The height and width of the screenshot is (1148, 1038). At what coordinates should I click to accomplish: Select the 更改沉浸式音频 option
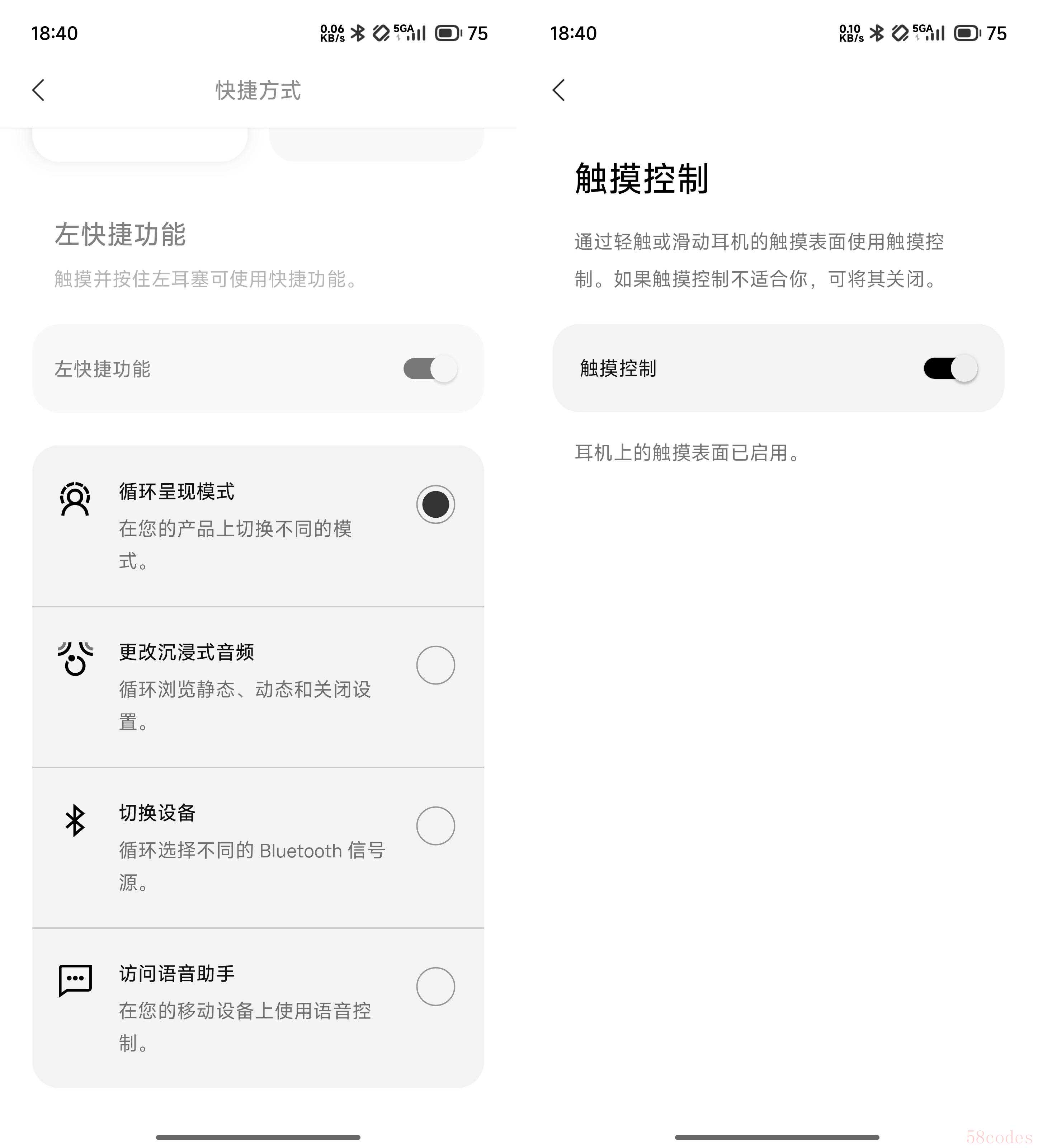(x=435, y=665)
